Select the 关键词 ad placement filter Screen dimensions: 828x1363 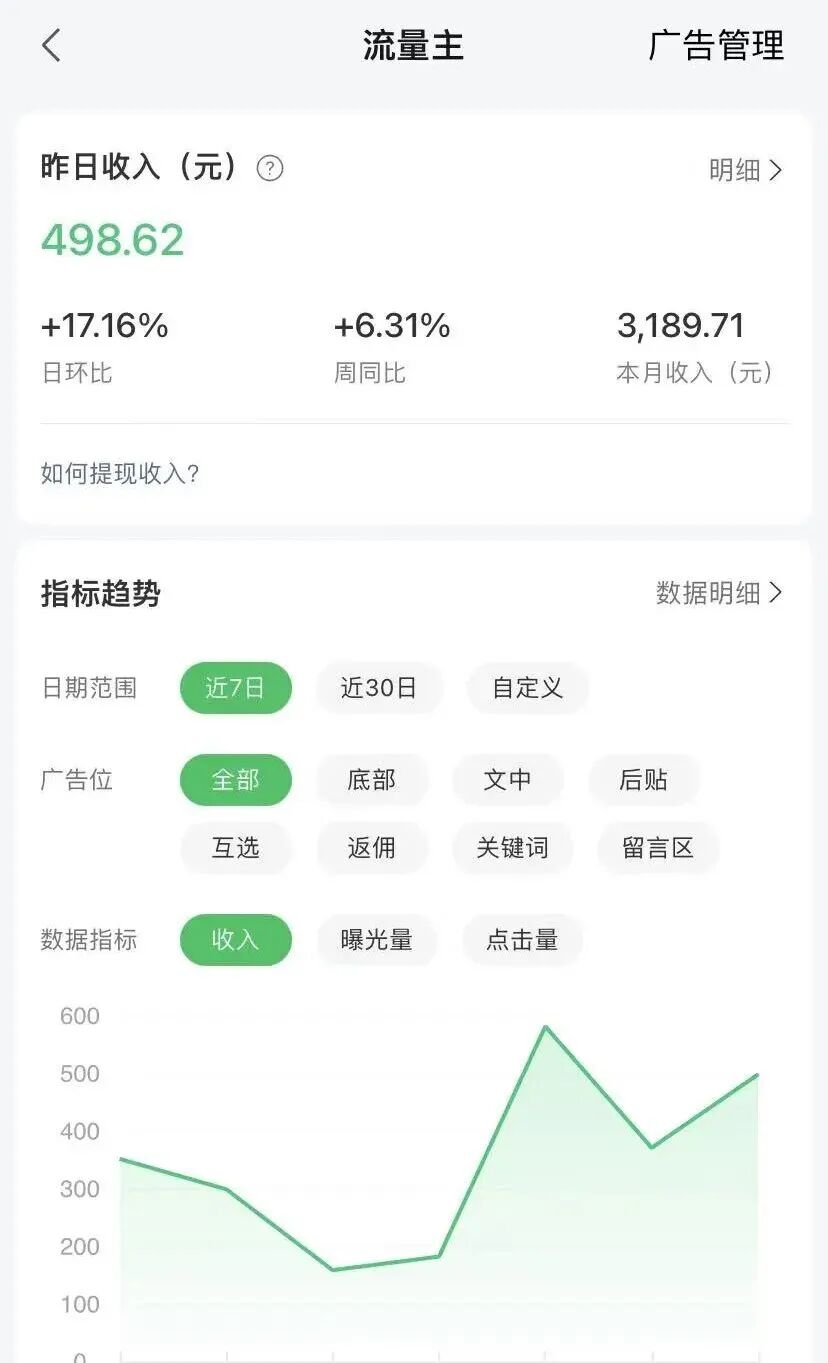coord(512,848)
